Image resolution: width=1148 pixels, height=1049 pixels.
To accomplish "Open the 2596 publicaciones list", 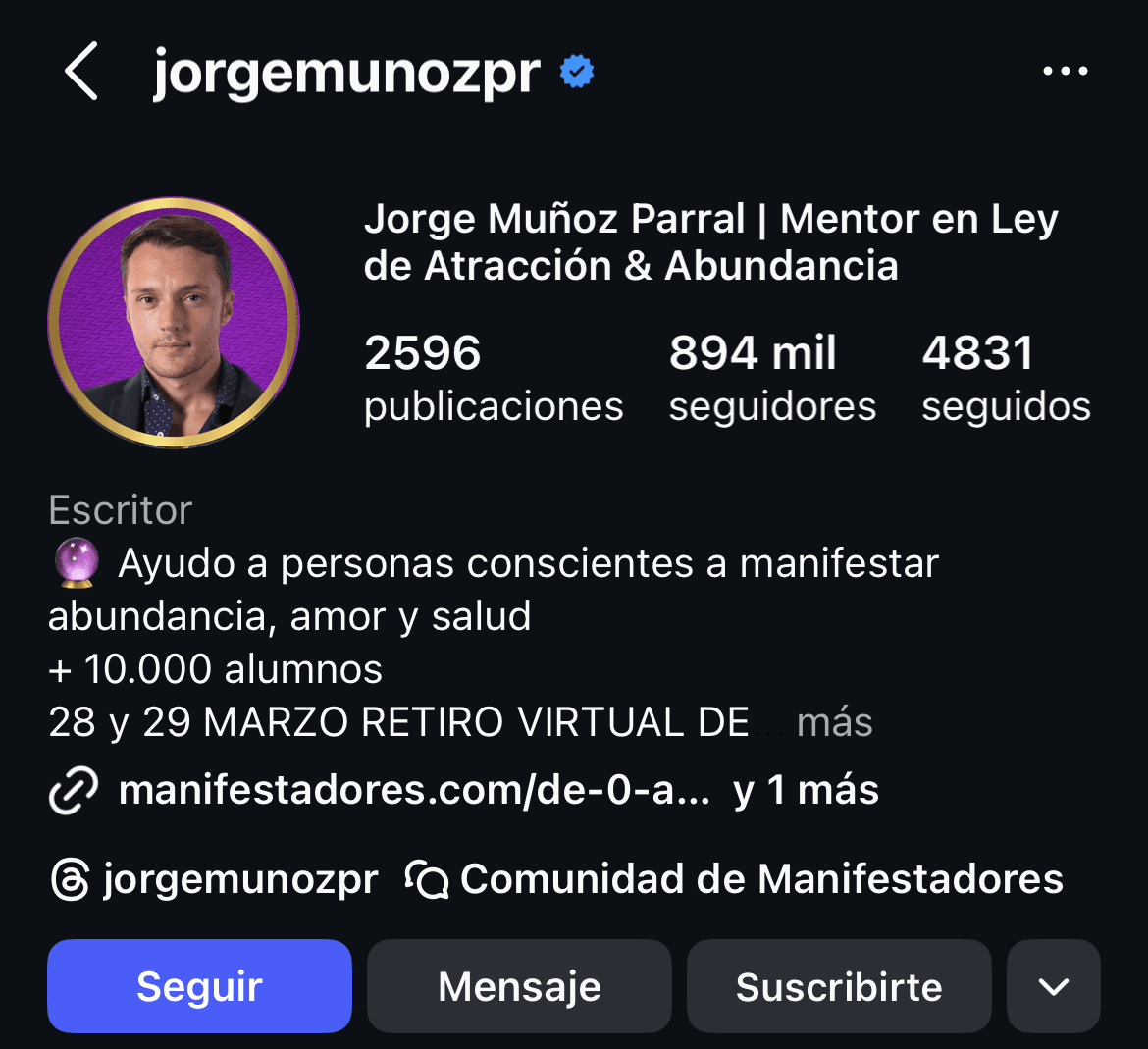I will (493, 379).
